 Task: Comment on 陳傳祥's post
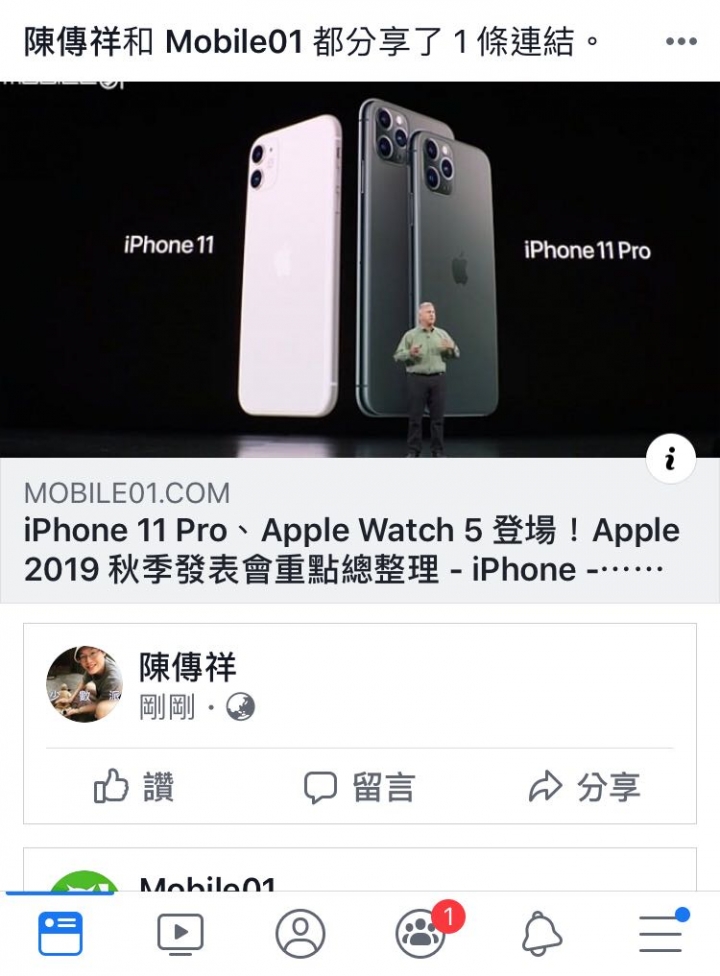359,787
